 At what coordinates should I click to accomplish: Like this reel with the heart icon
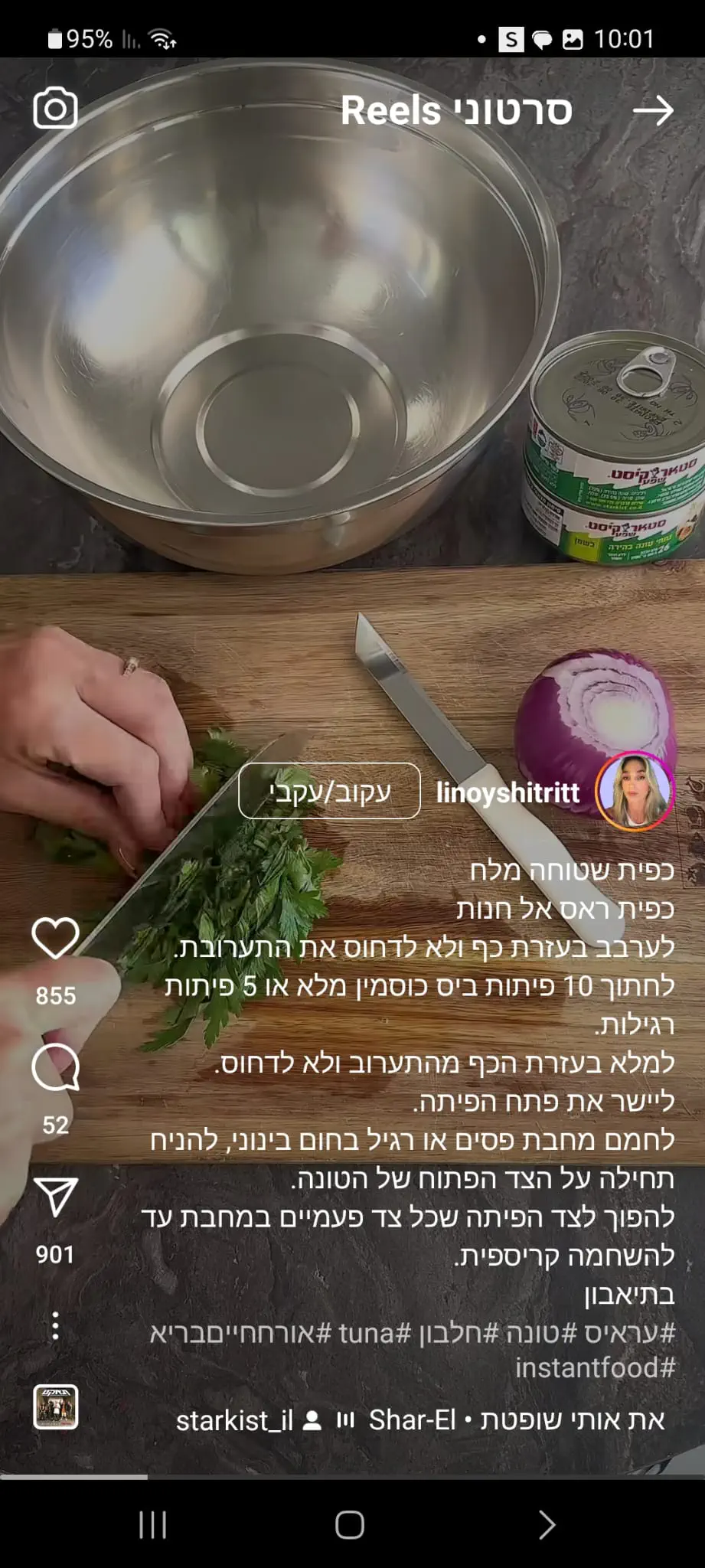click(55, 938)
